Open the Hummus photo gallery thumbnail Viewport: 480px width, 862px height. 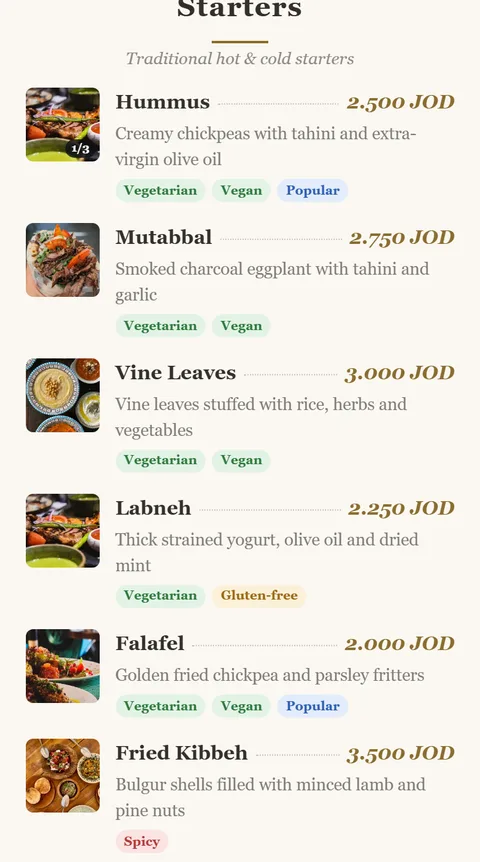[x=63, y=124]
